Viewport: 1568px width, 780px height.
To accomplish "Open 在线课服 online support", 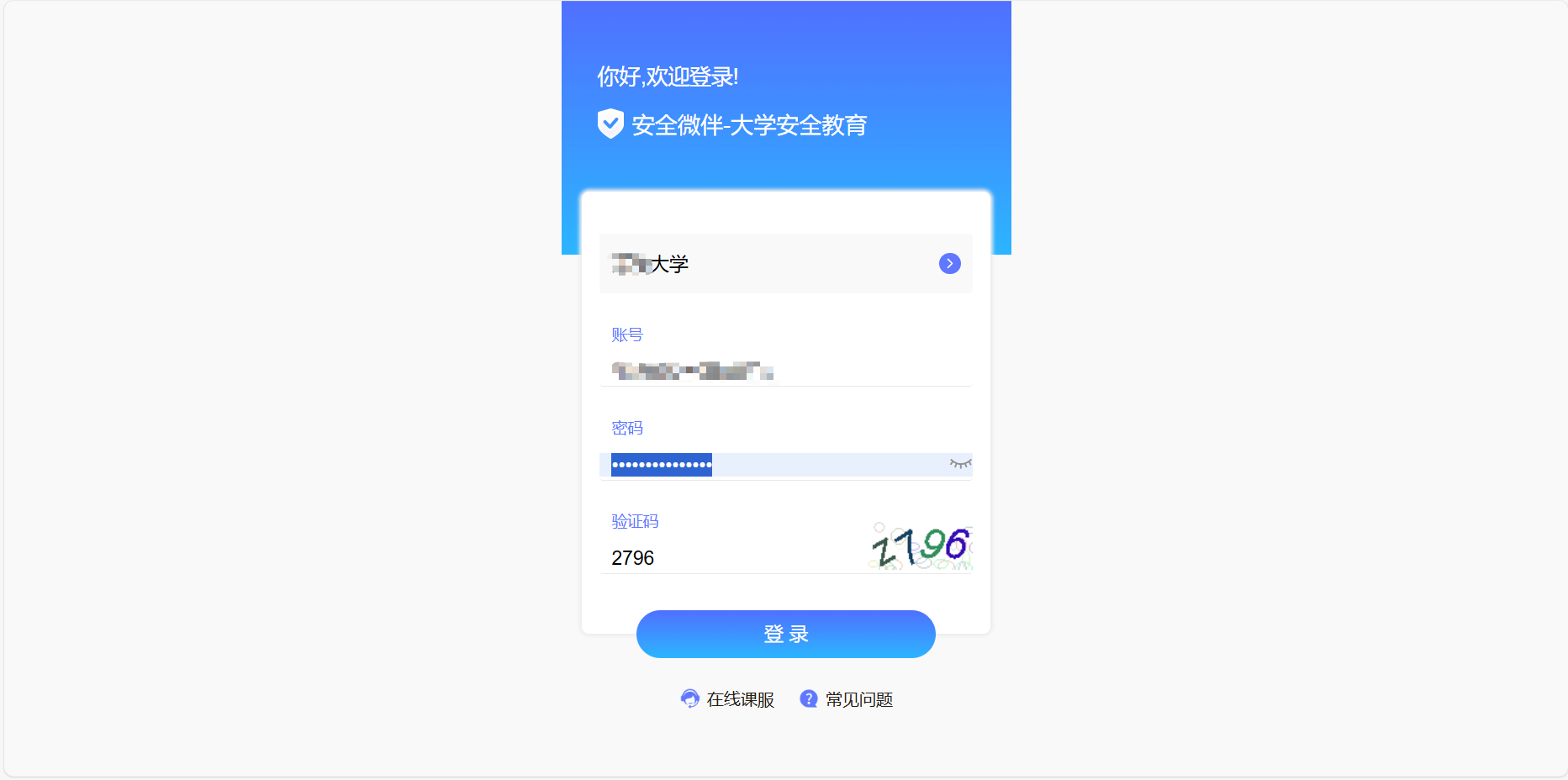I will tap(727, 699).
